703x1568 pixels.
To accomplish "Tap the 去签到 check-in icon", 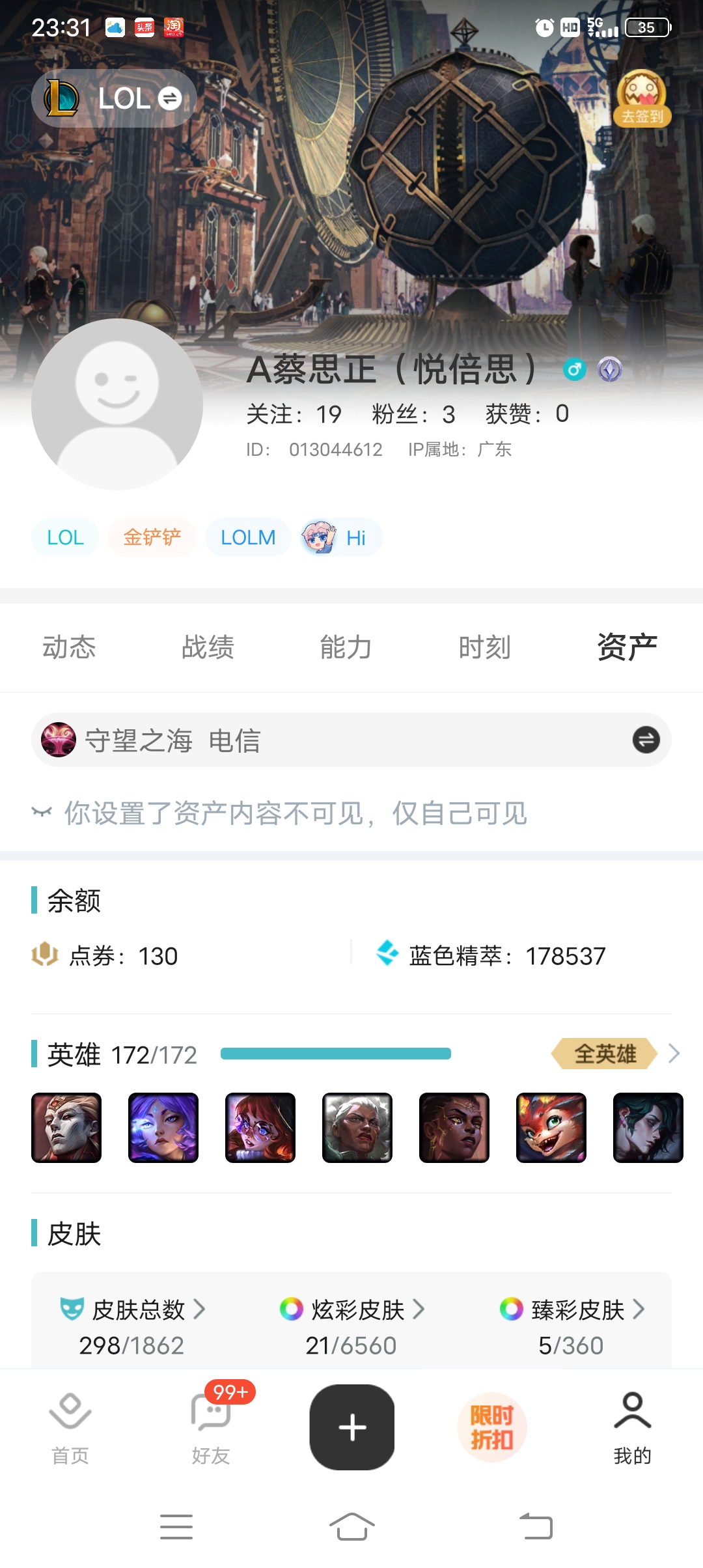I will 641,99.
